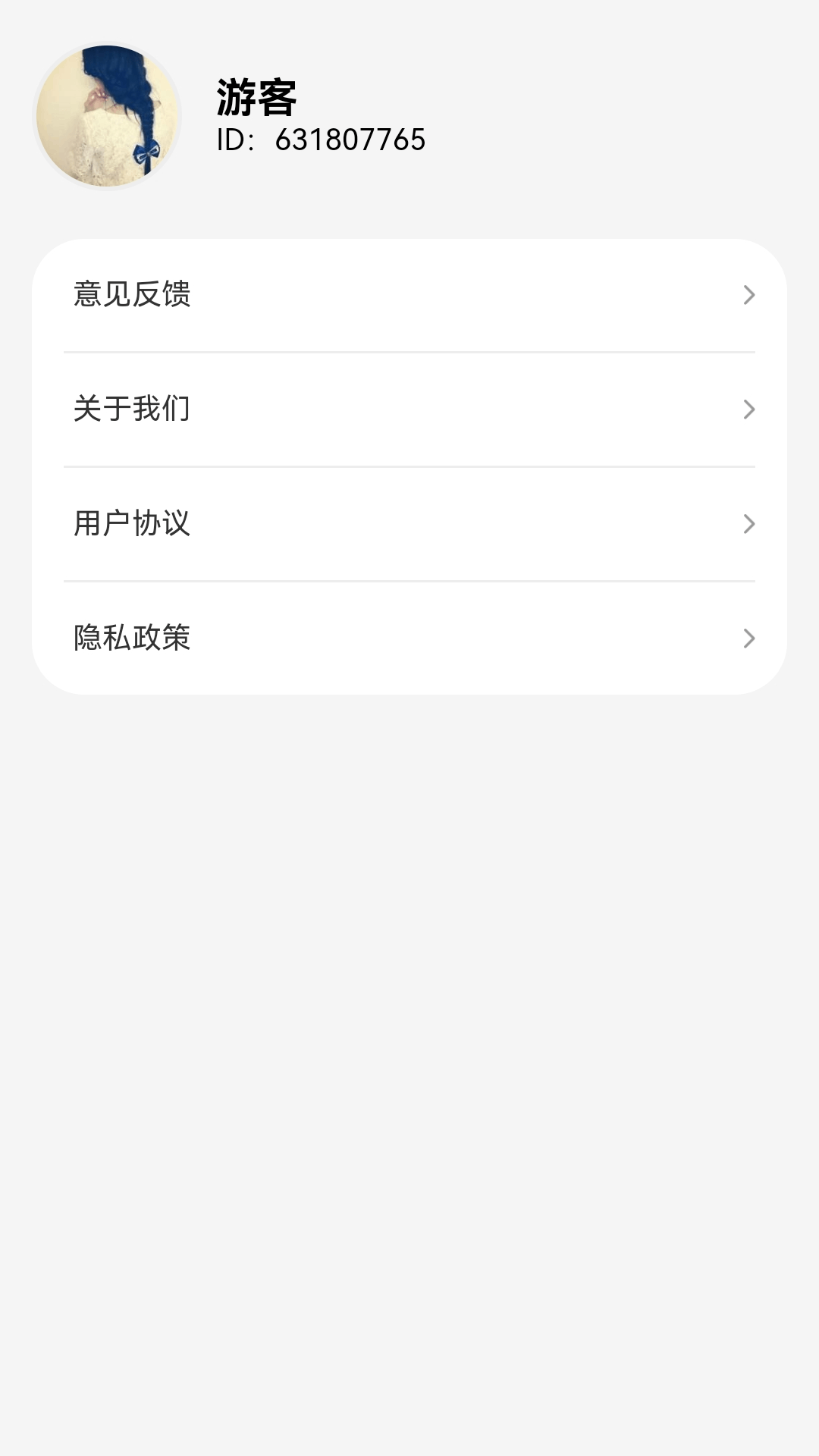Tap the right-facing arrow in the first row

click(x=749, y=296)
